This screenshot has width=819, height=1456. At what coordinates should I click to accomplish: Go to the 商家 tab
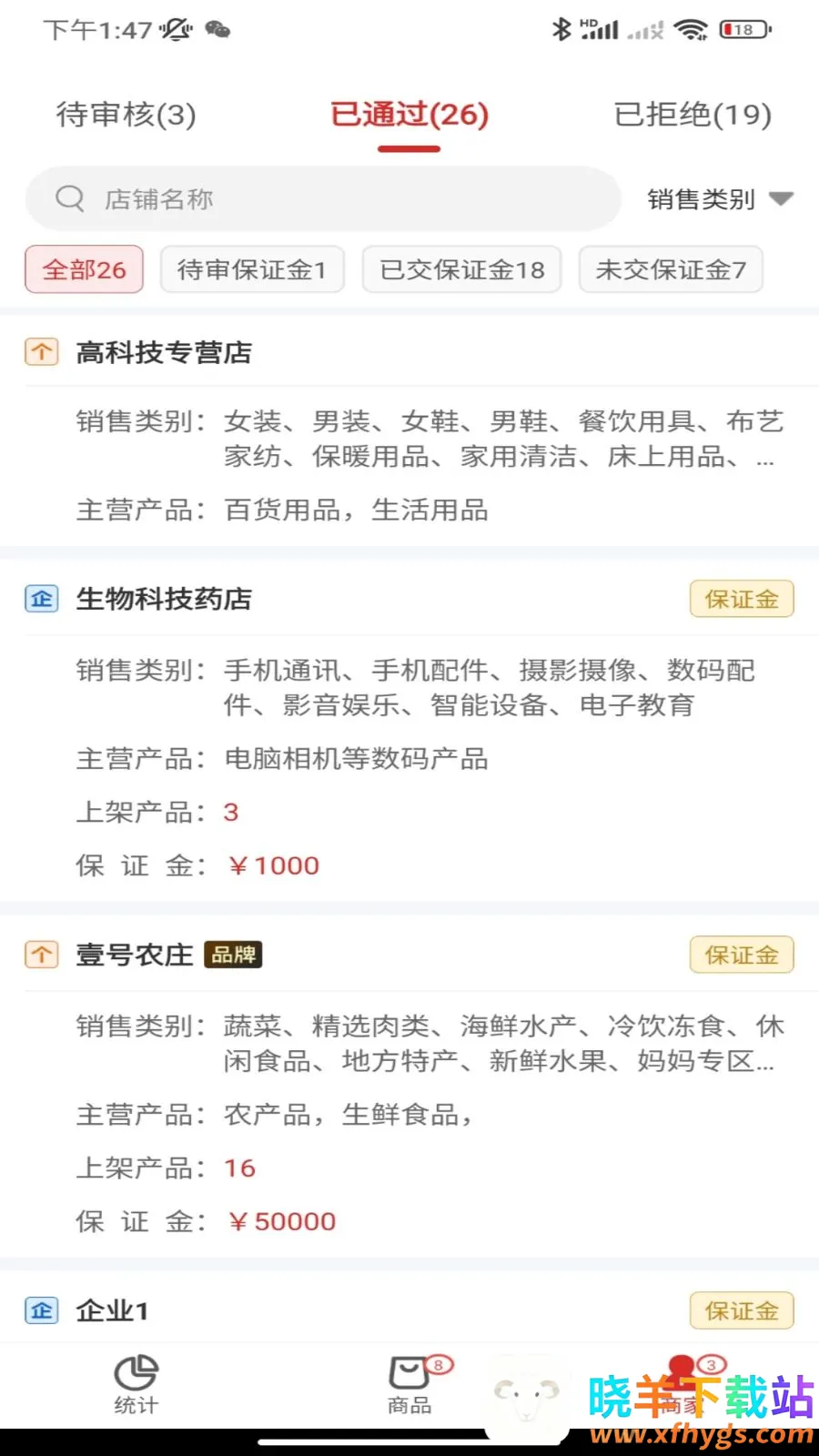[684, 1385]
